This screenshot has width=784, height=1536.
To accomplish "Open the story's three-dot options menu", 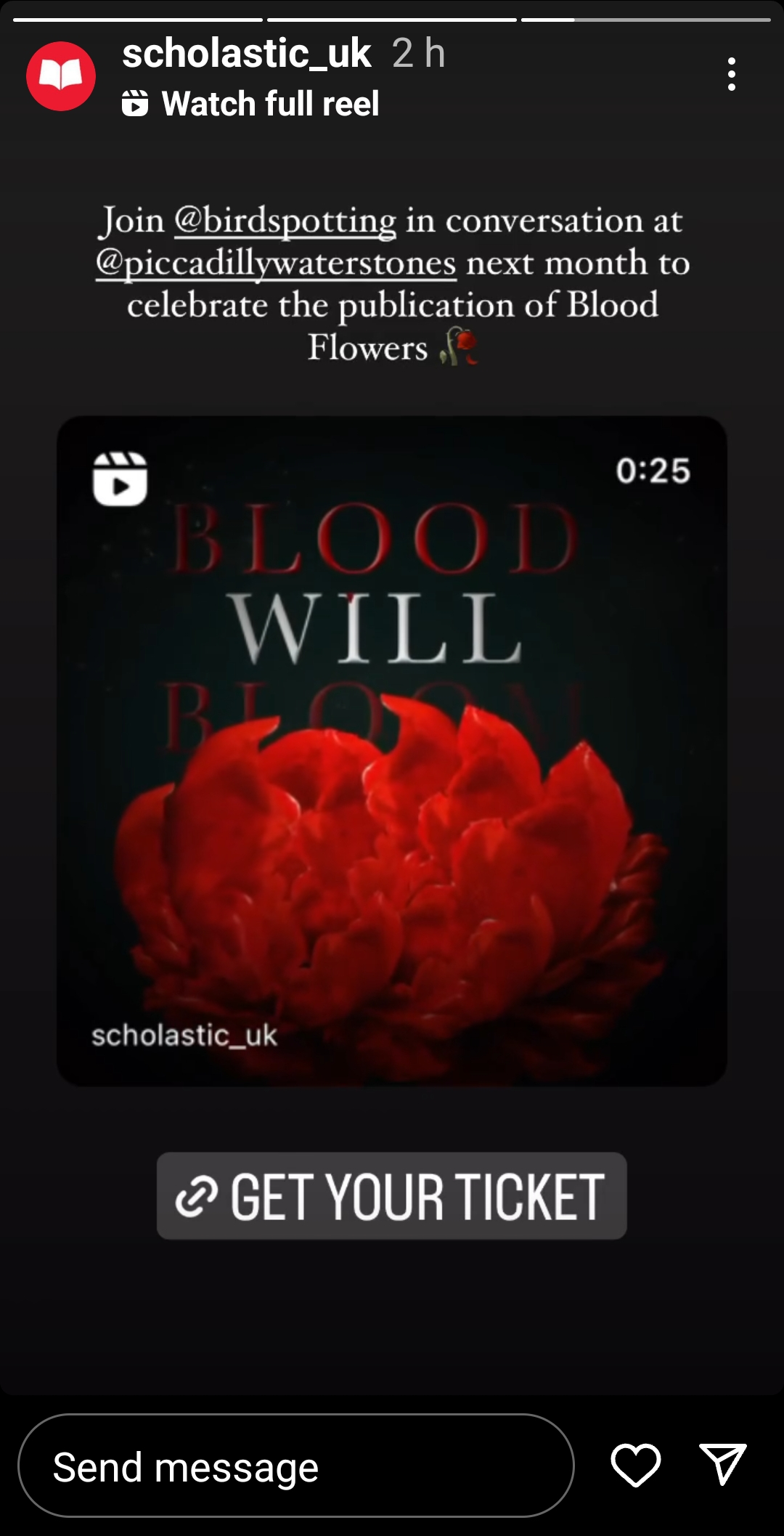I will (x=731, y=74).
